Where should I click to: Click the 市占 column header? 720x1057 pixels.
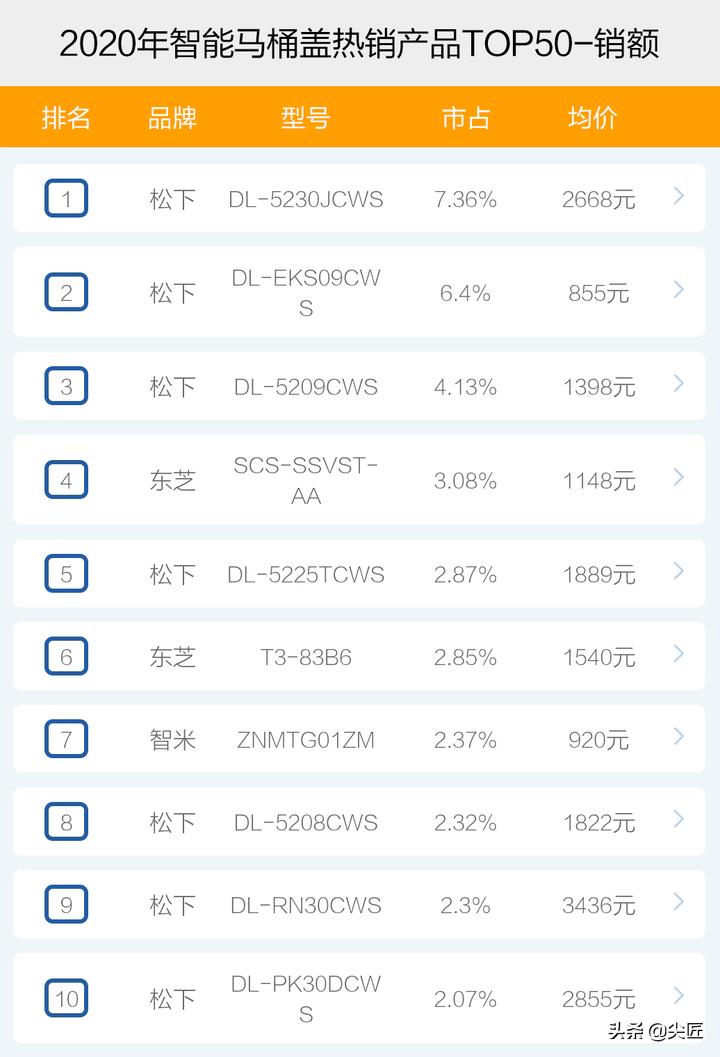[465, 118]
